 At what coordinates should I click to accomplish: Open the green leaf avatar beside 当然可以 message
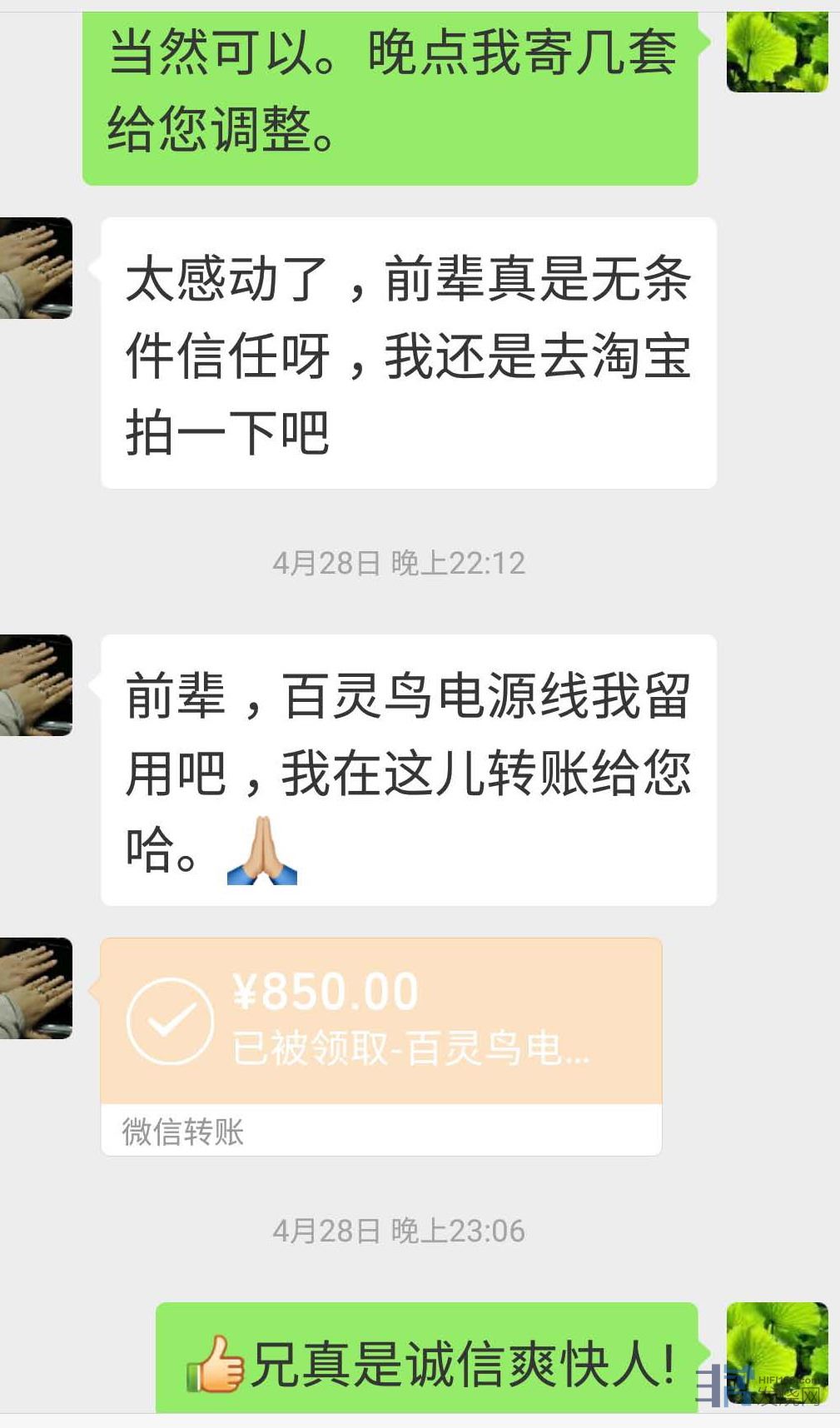click(x=776, y=52)
